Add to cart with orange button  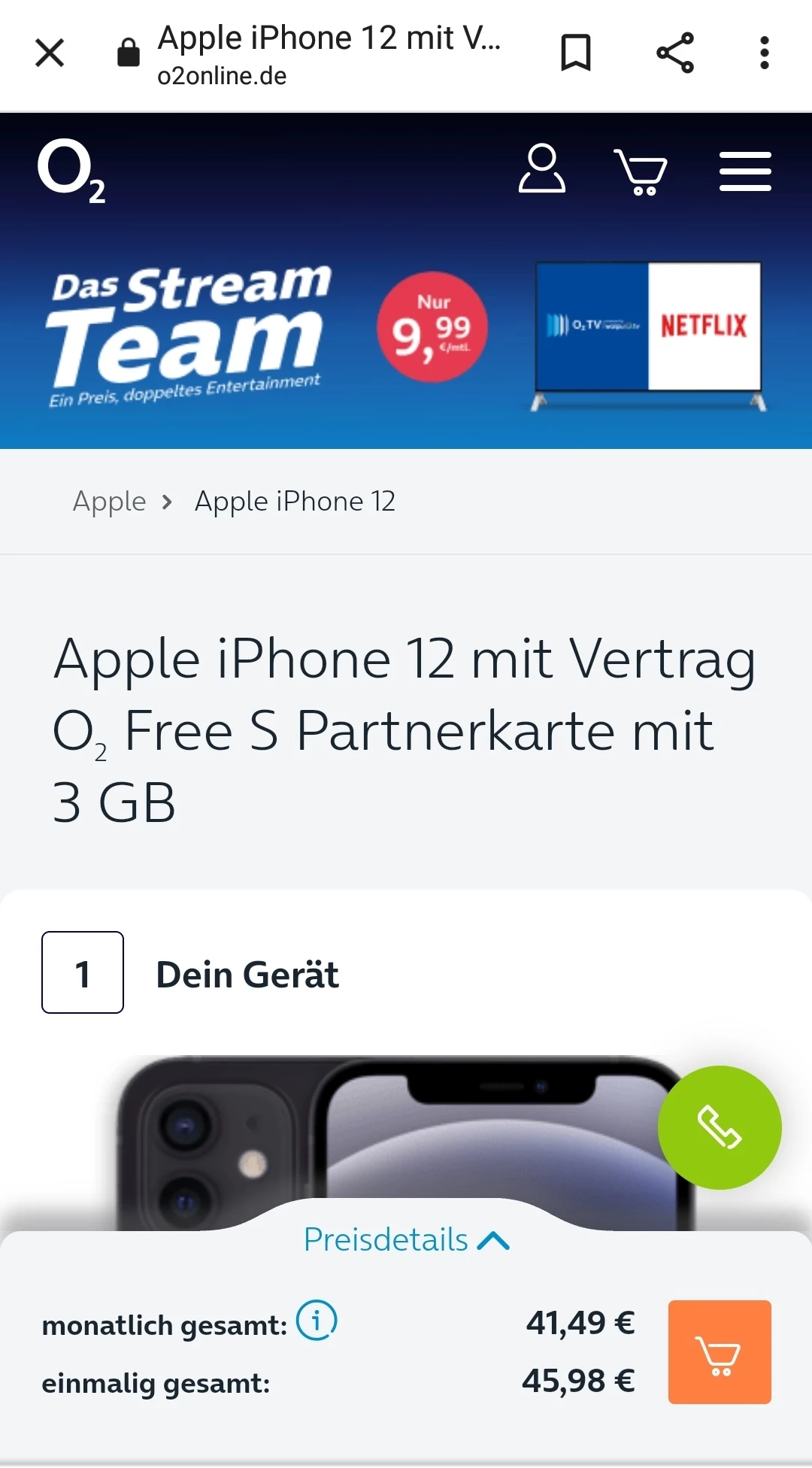[720, 1352]
